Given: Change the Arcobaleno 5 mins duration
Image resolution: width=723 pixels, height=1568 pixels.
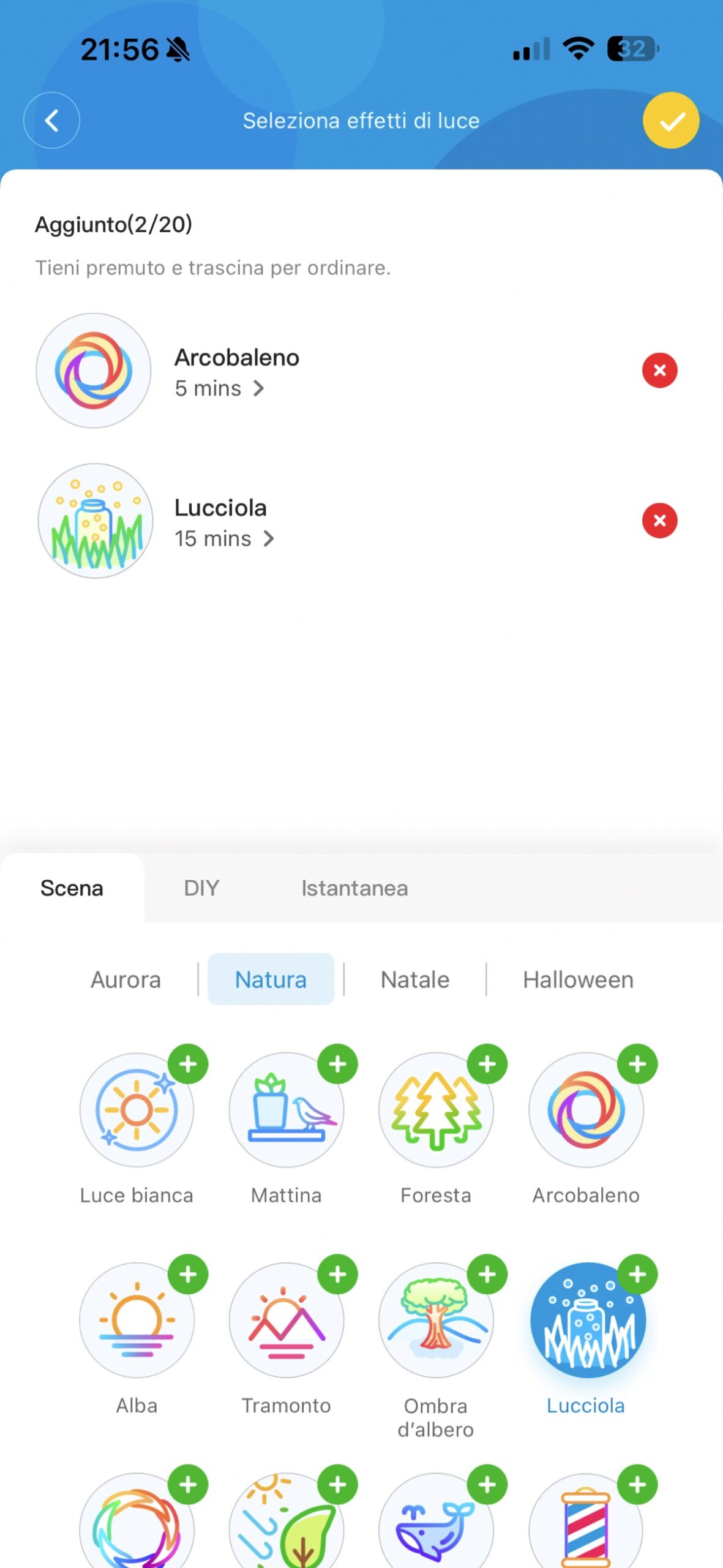Looking at the screenshot, I should (219, 388).
